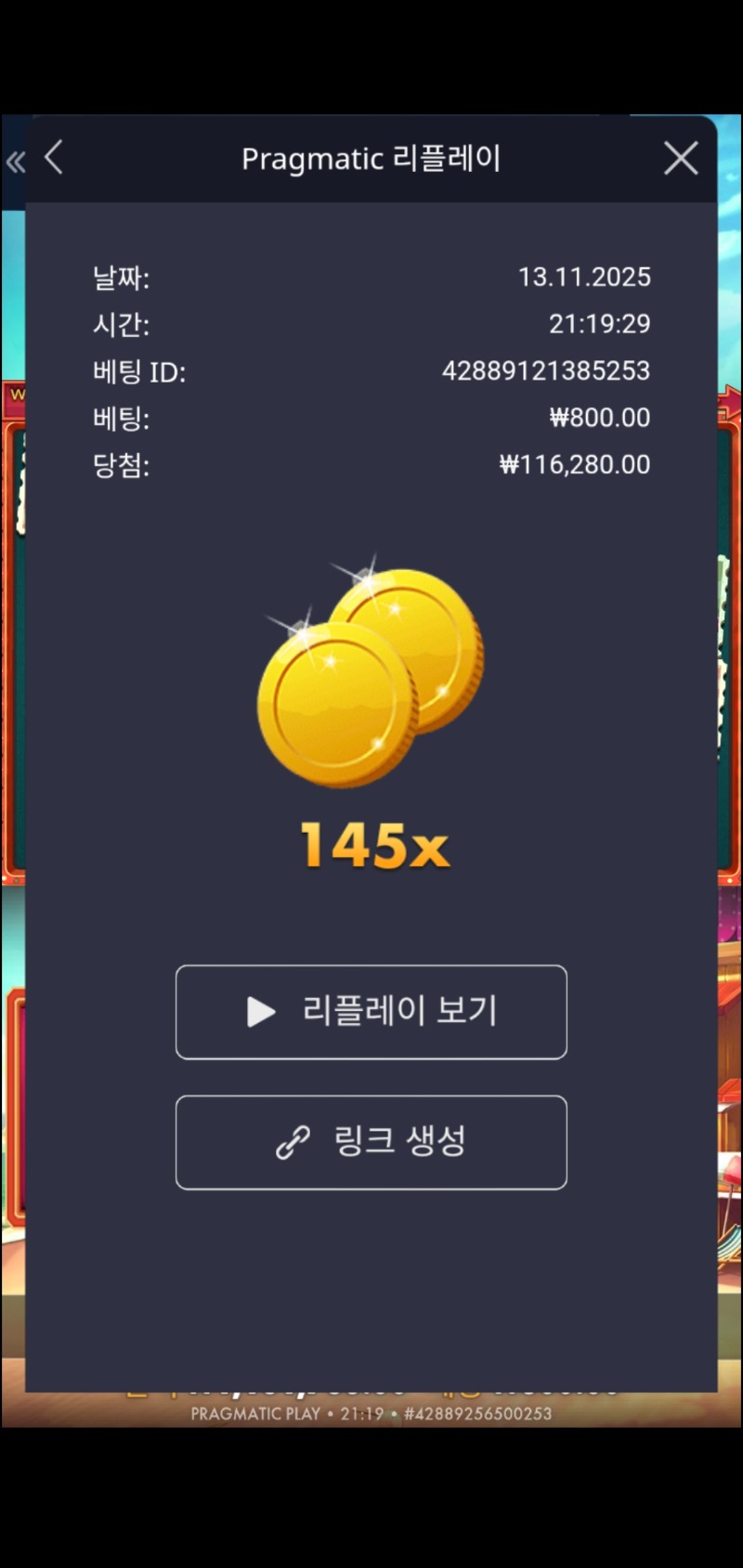Click the double chevron « at screen edge
Screen dimensions: 743x1568
(x=15, y=161)
